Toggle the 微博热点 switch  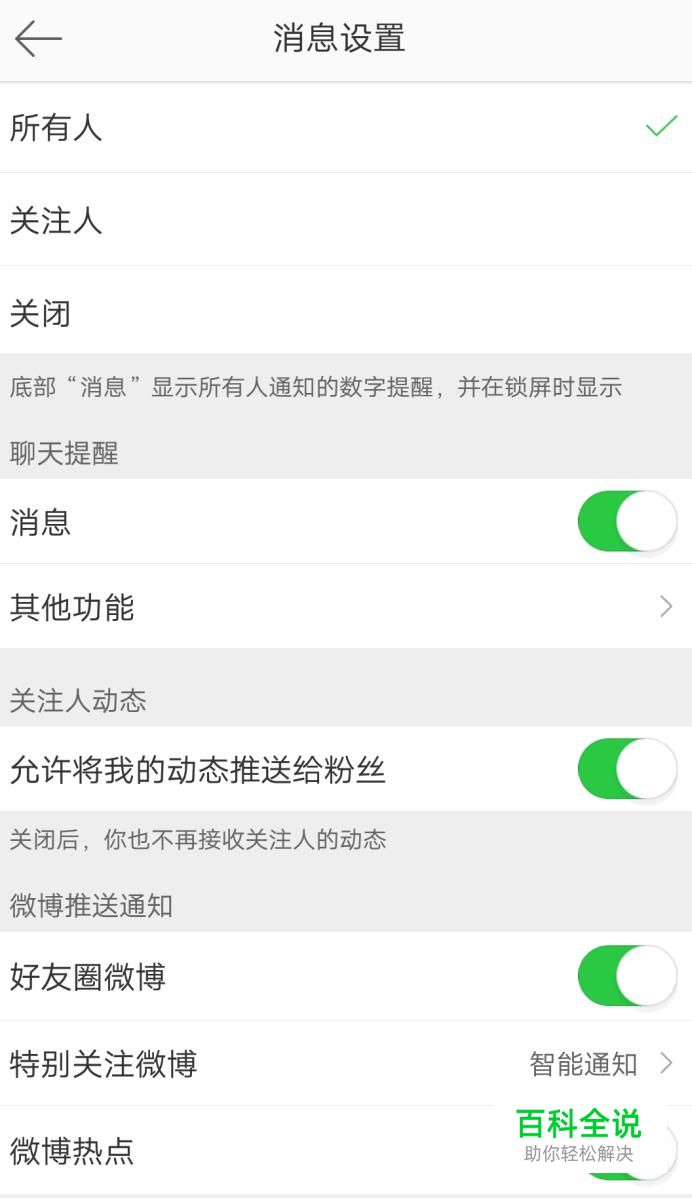point(627,1150)
